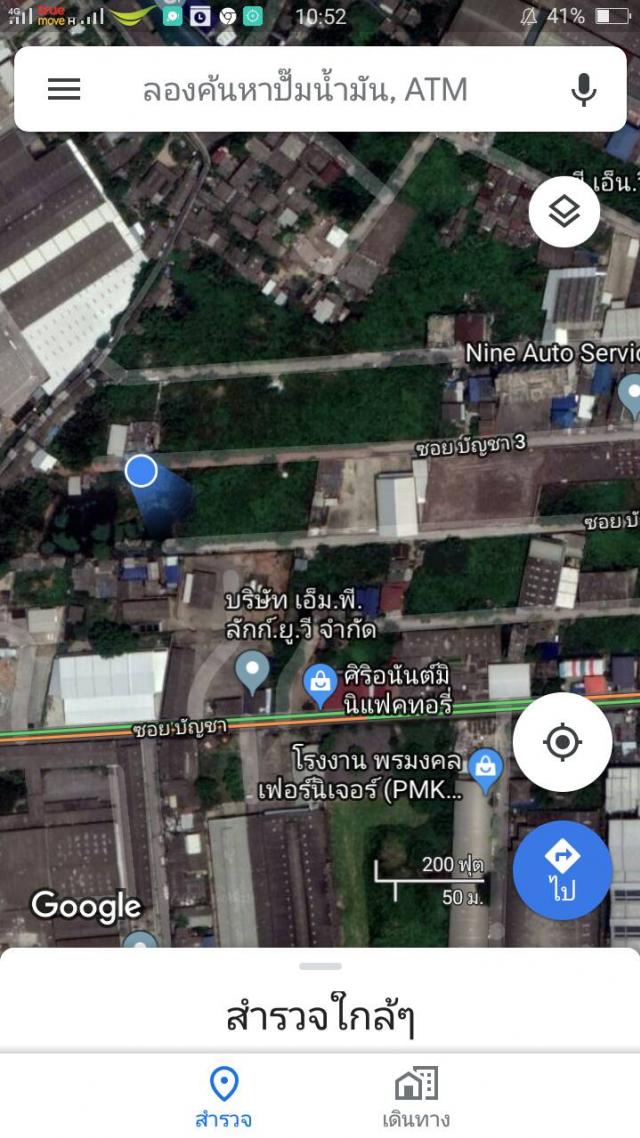Open the hamburger menu drawer
This screenshot has width=640, height=1138.
coord(64,89)
